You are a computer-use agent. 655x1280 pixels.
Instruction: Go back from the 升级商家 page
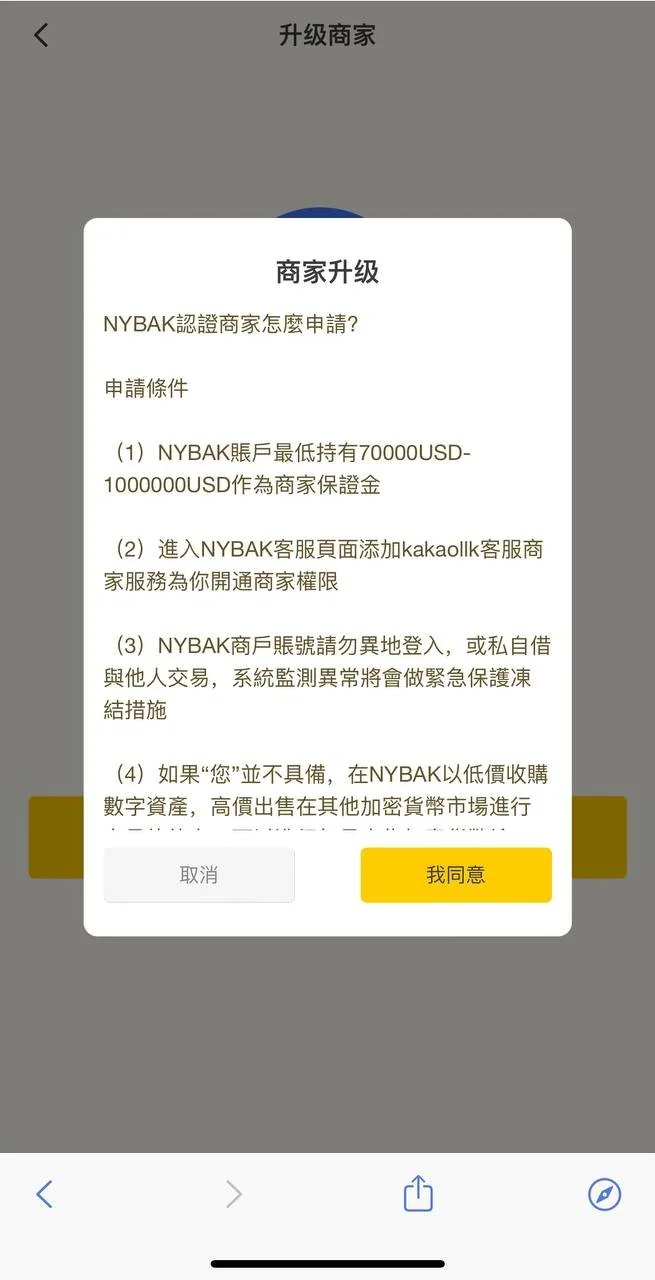[41, 36]
